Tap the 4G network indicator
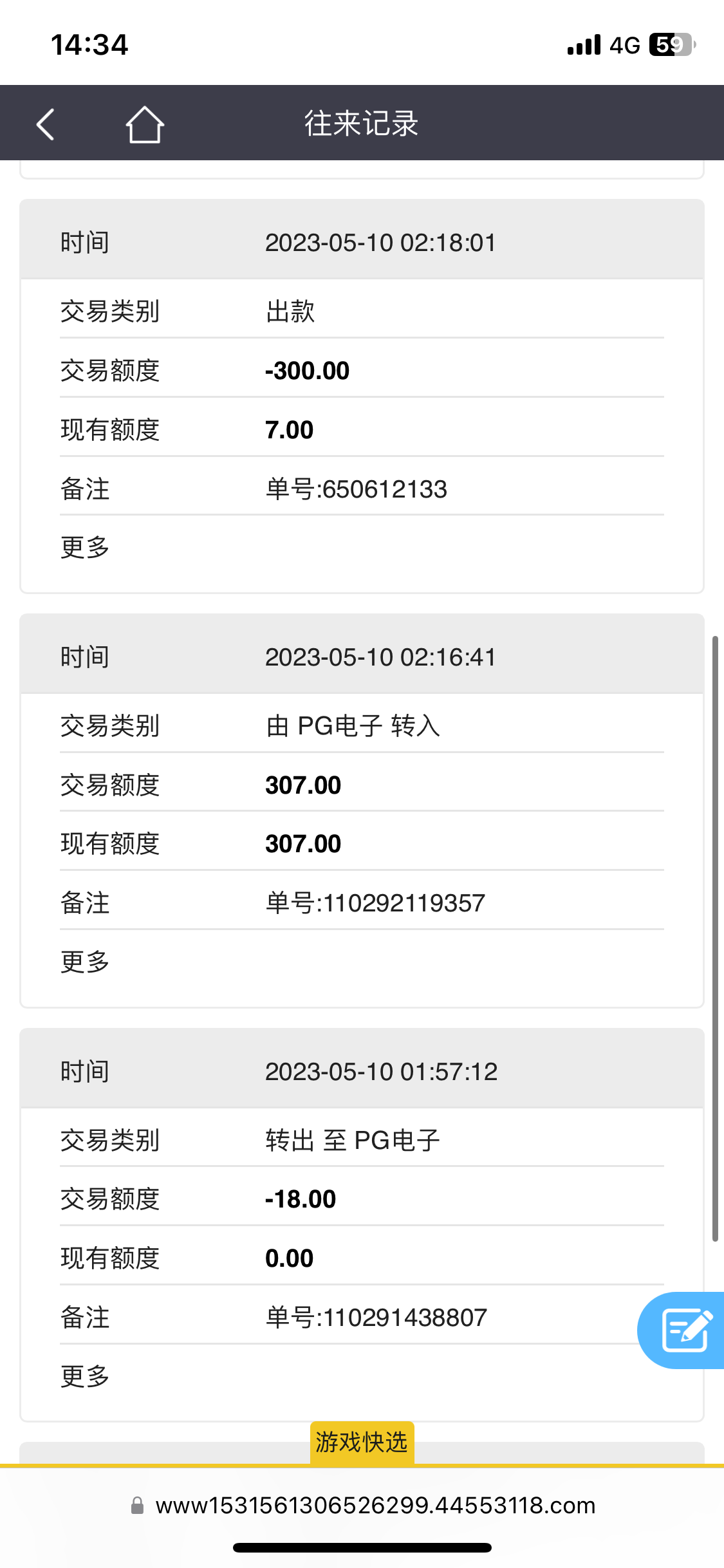Viewport: 724px width, 1568px height. (x=622, y=44)
